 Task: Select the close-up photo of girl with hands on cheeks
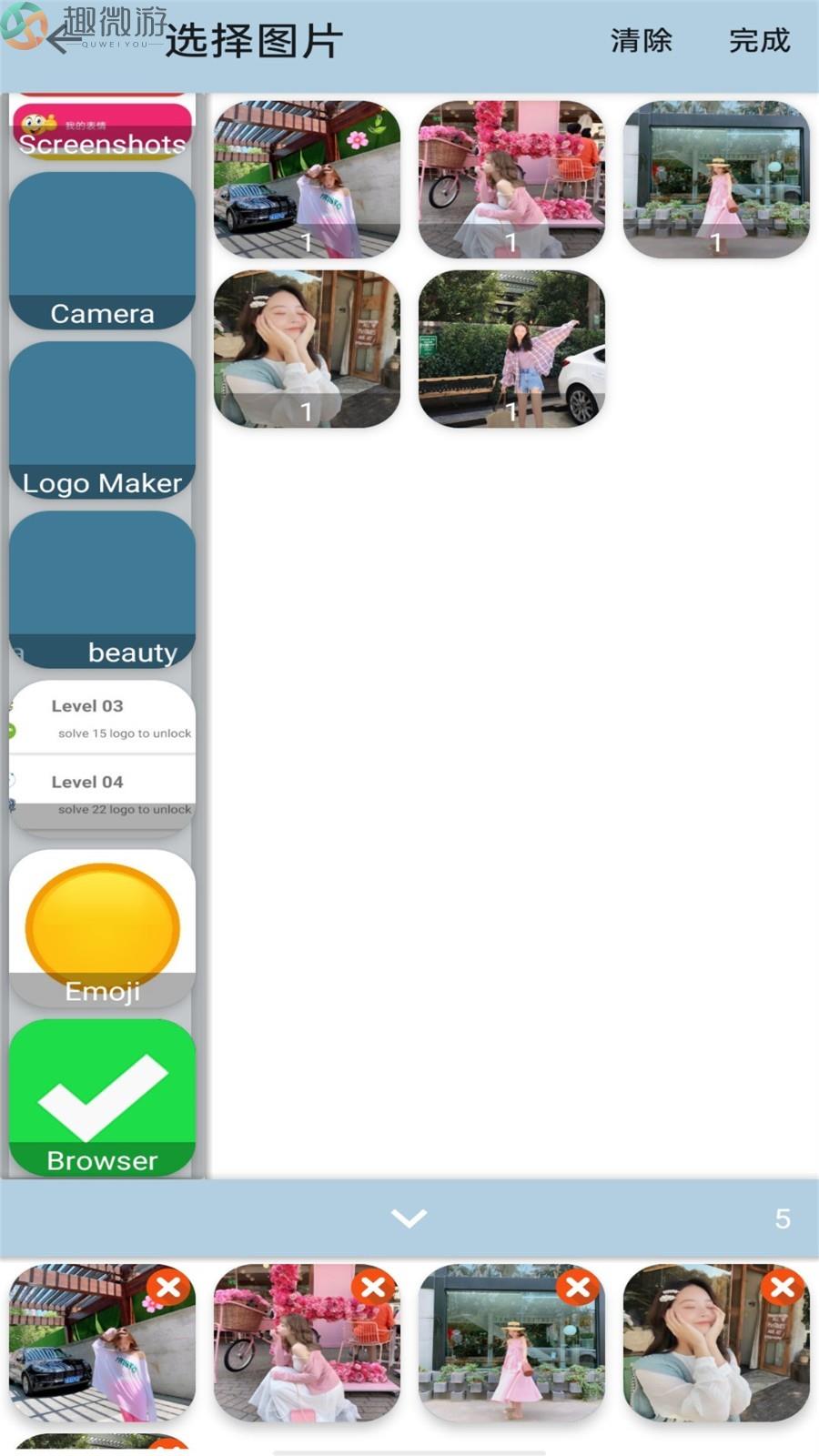coord(307,349)
